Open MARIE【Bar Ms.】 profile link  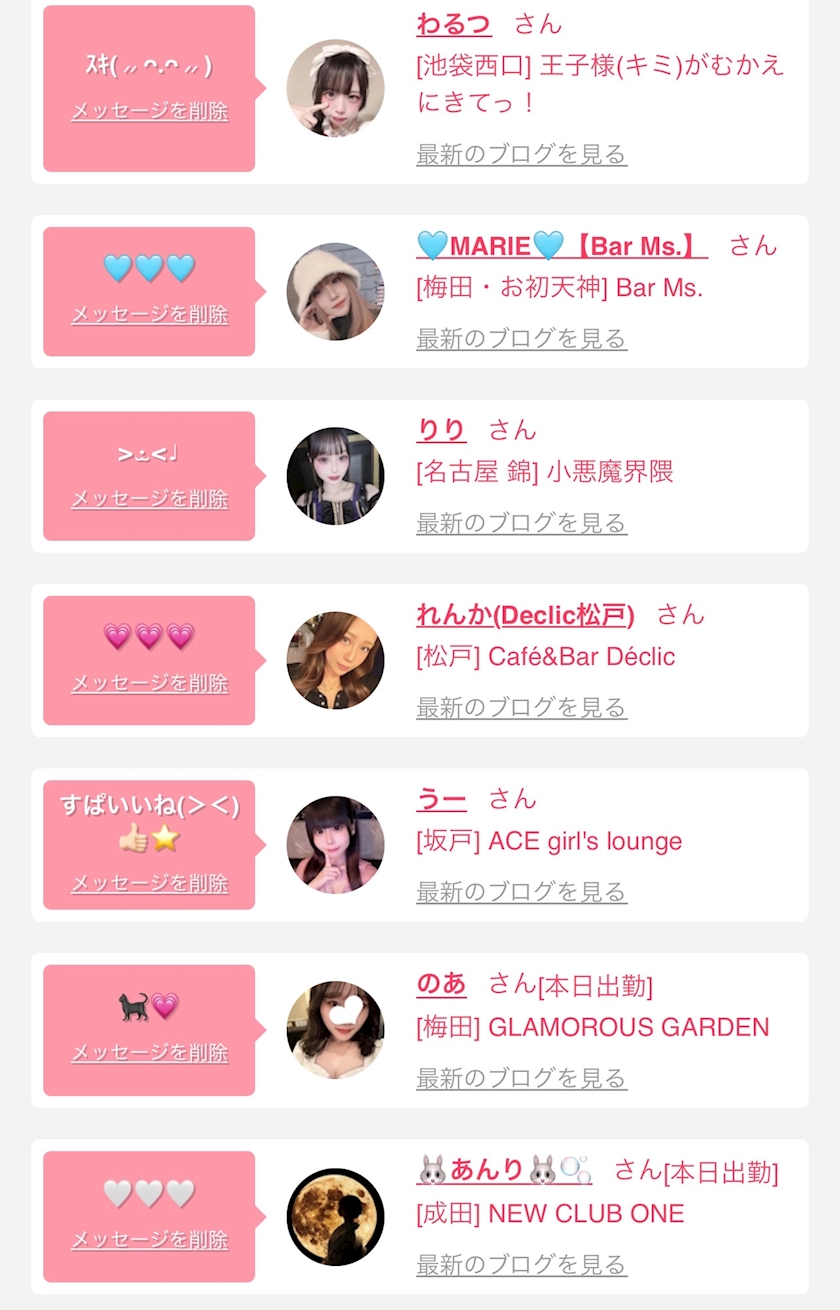[x=561, y=245]
